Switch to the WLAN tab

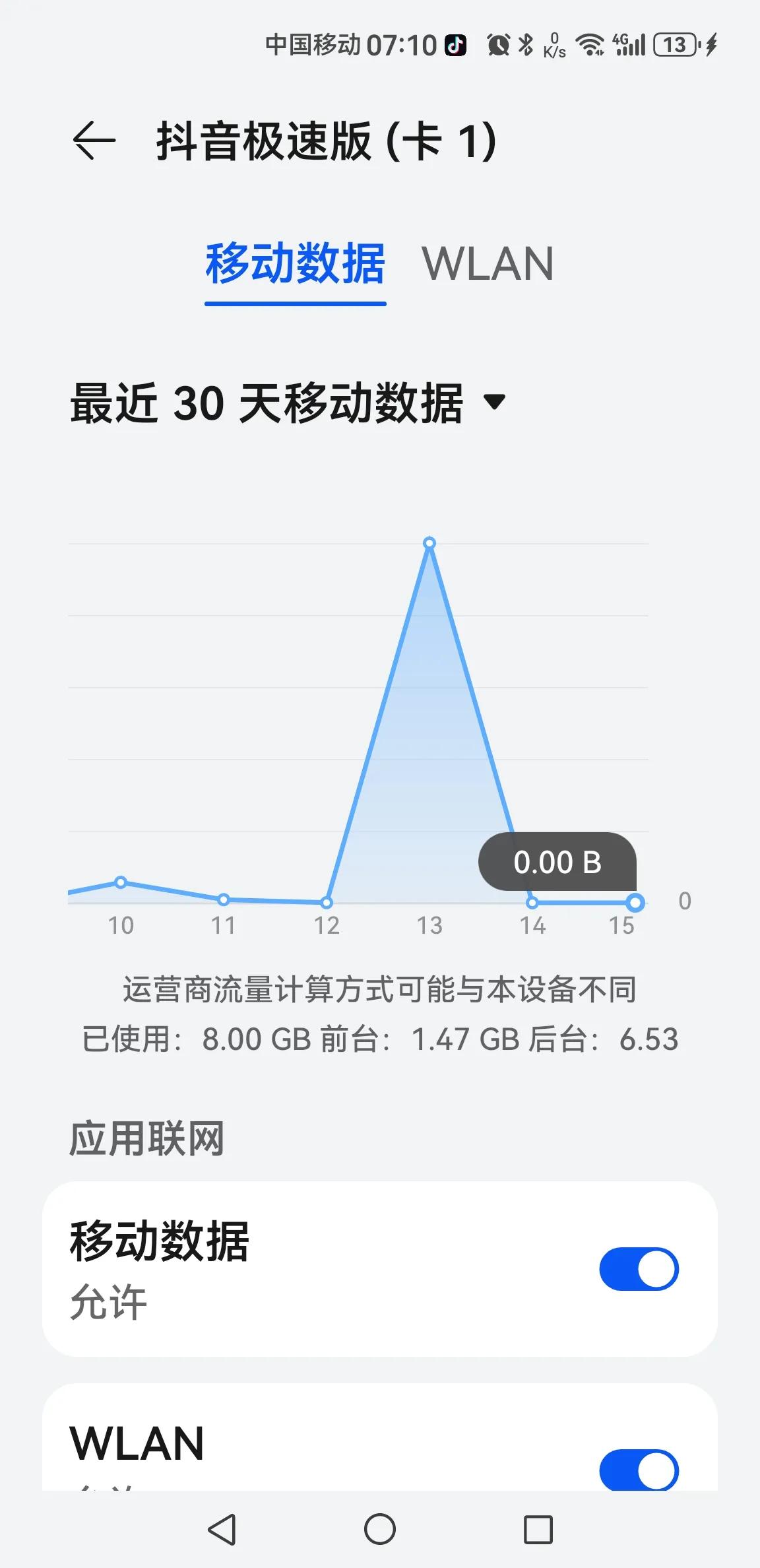pos(488,263)
